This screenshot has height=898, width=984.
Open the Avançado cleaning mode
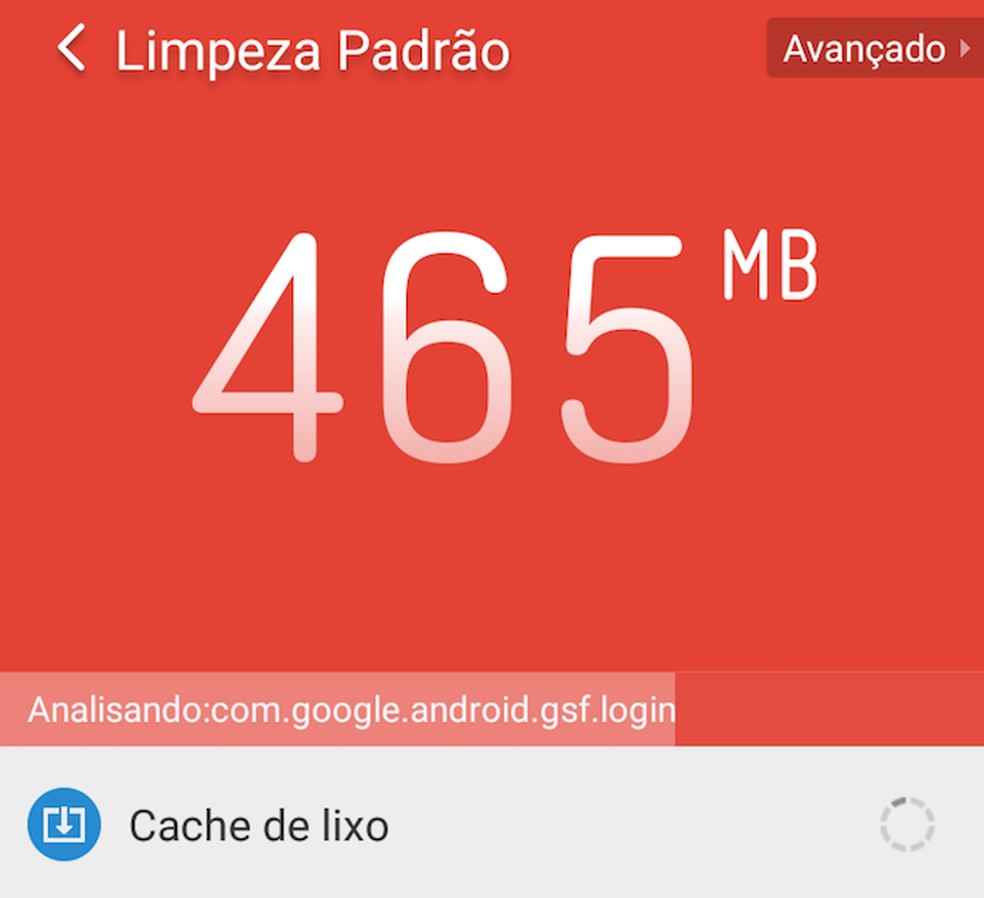(874, 49)
